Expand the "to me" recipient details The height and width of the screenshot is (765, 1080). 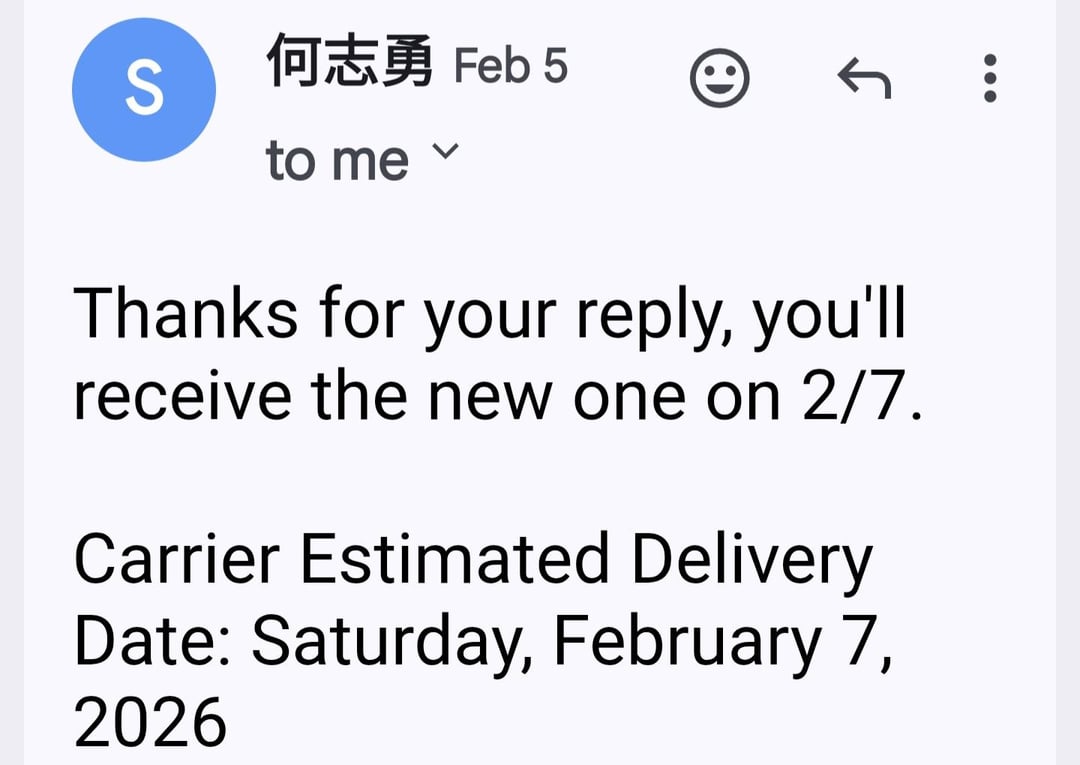tap(446, 153)
